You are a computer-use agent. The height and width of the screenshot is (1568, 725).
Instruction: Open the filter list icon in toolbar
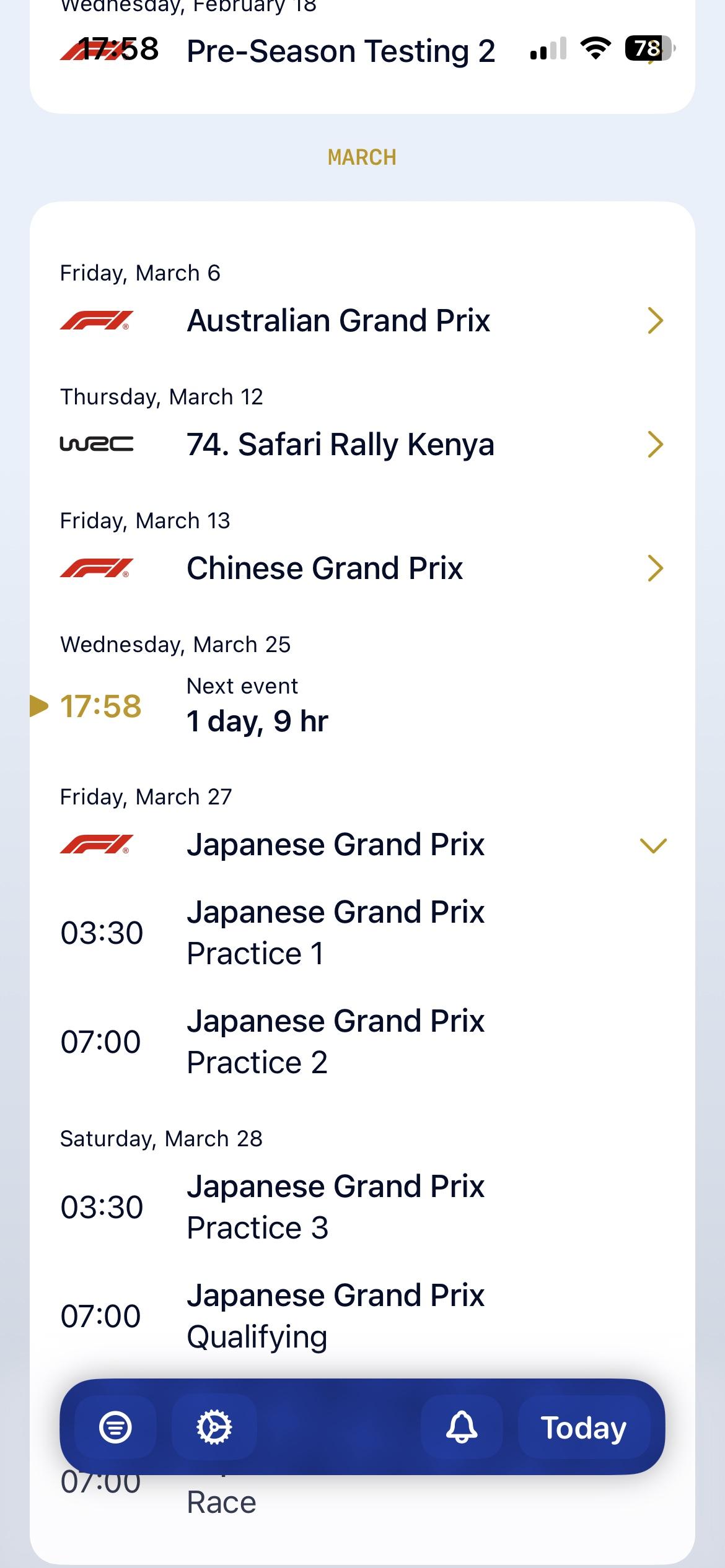click(115, 1427)
